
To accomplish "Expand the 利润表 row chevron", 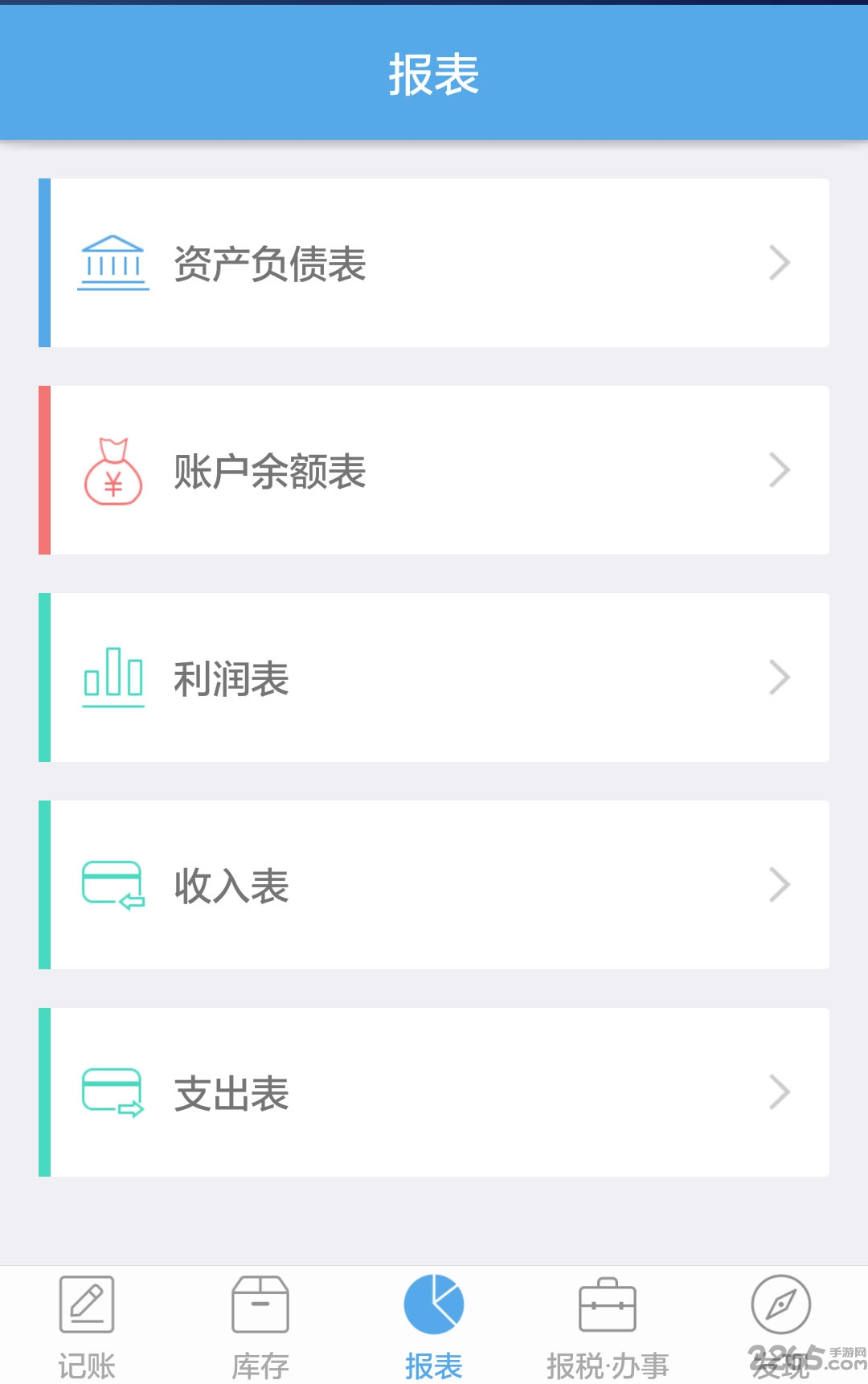I will tap(778, 678).
